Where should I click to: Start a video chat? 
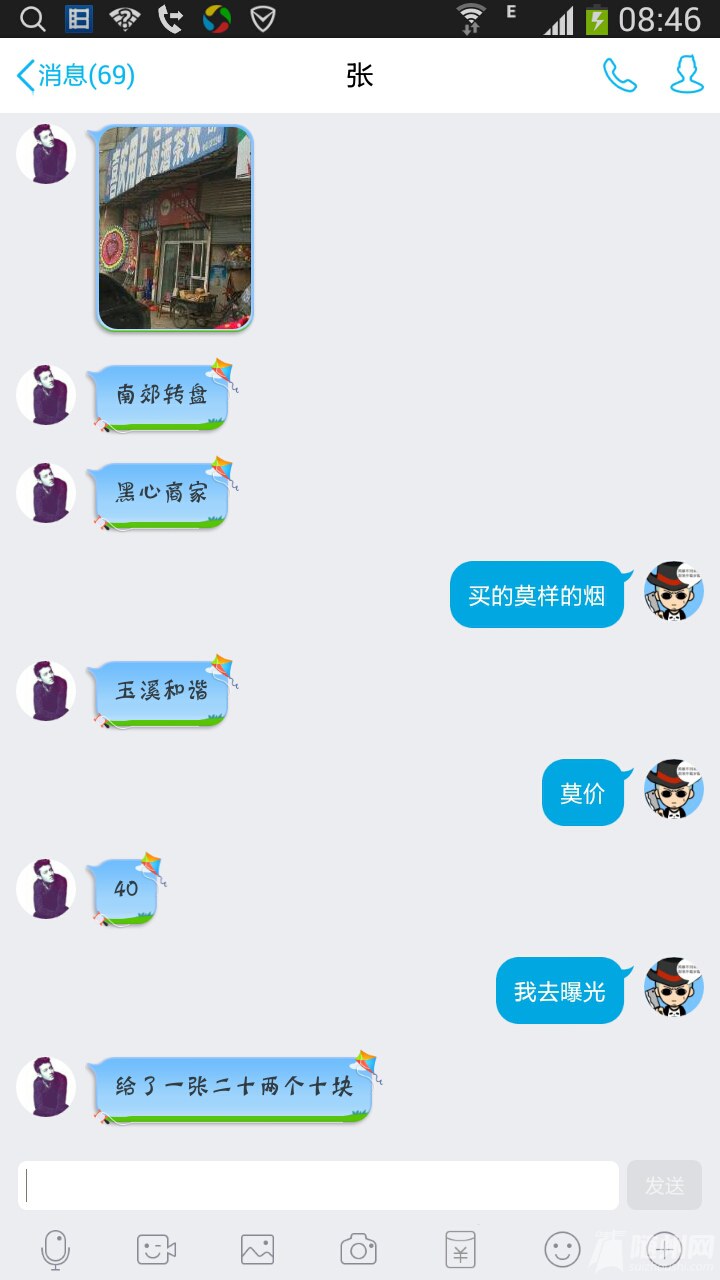[x=157, y=1249]
